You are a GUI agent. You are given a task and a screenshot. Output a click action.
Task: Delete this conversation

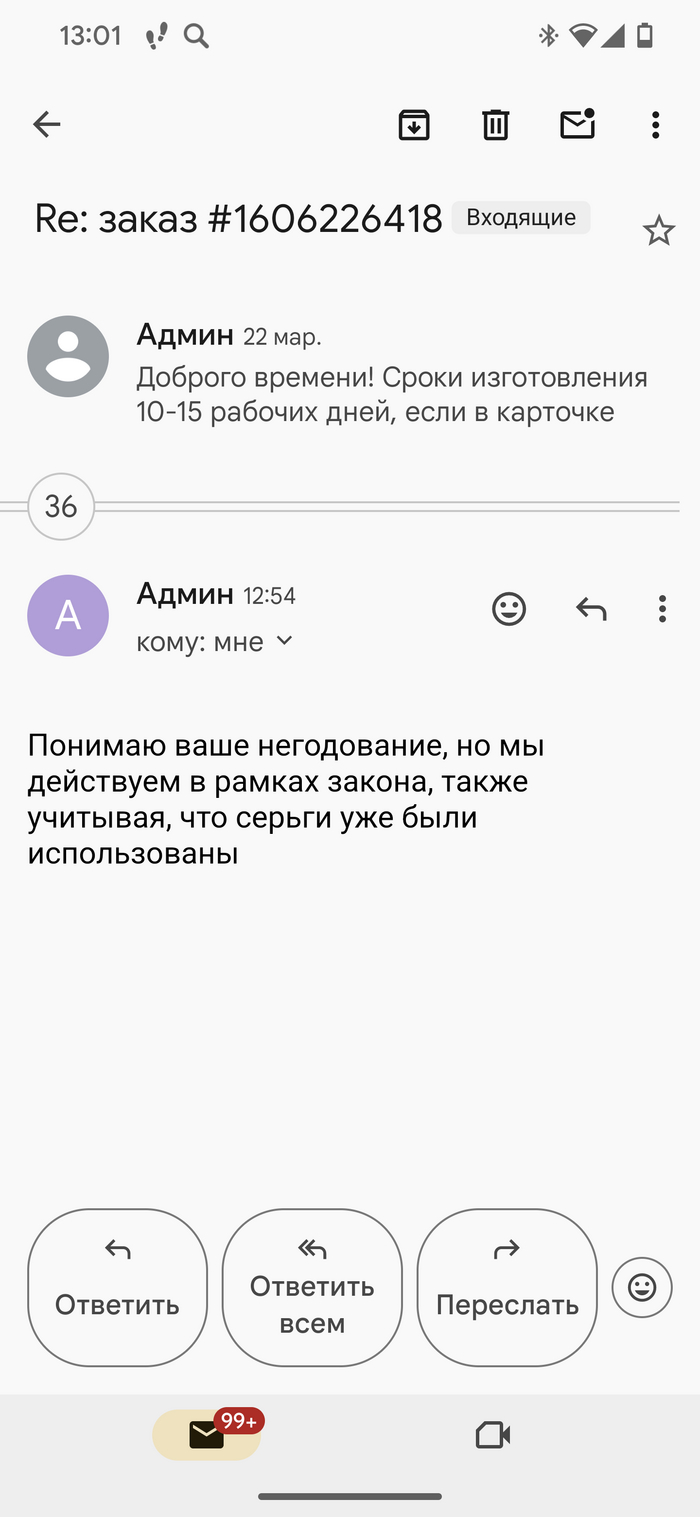pos(496,124)
